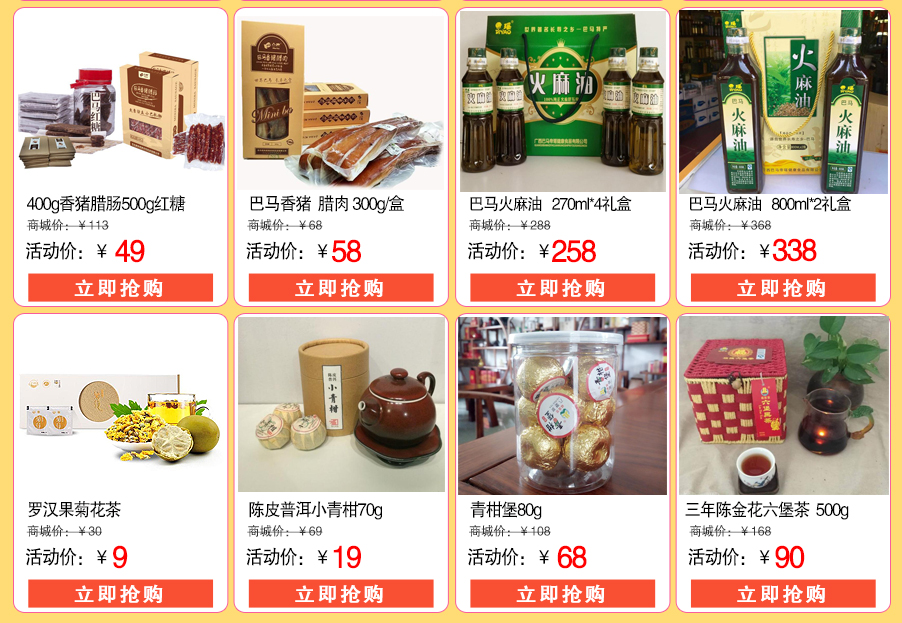
Task: Tap 立即抢购 for 400g香猪腊肠500g红糖
Action: click(x=120, y=288)
